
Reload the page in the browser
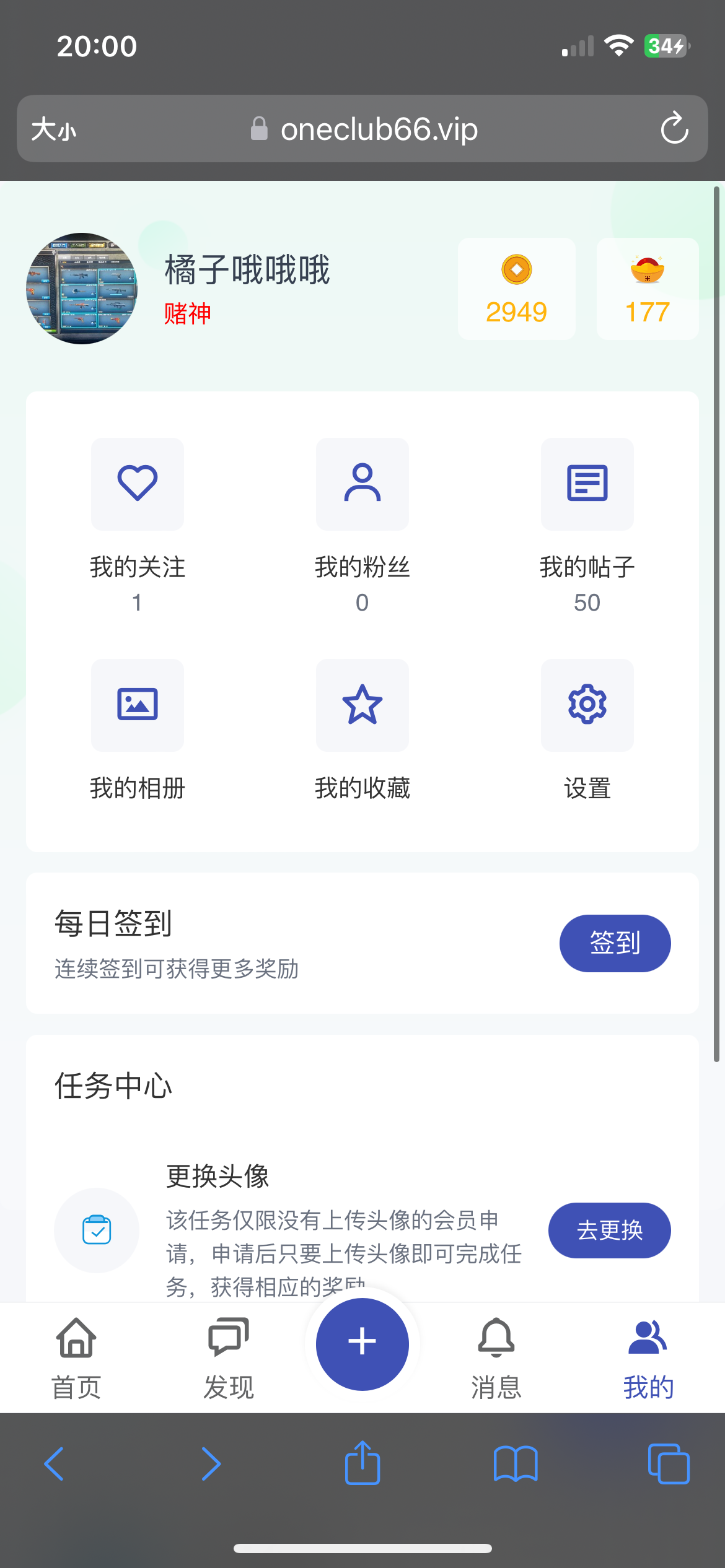pos(674,129)
